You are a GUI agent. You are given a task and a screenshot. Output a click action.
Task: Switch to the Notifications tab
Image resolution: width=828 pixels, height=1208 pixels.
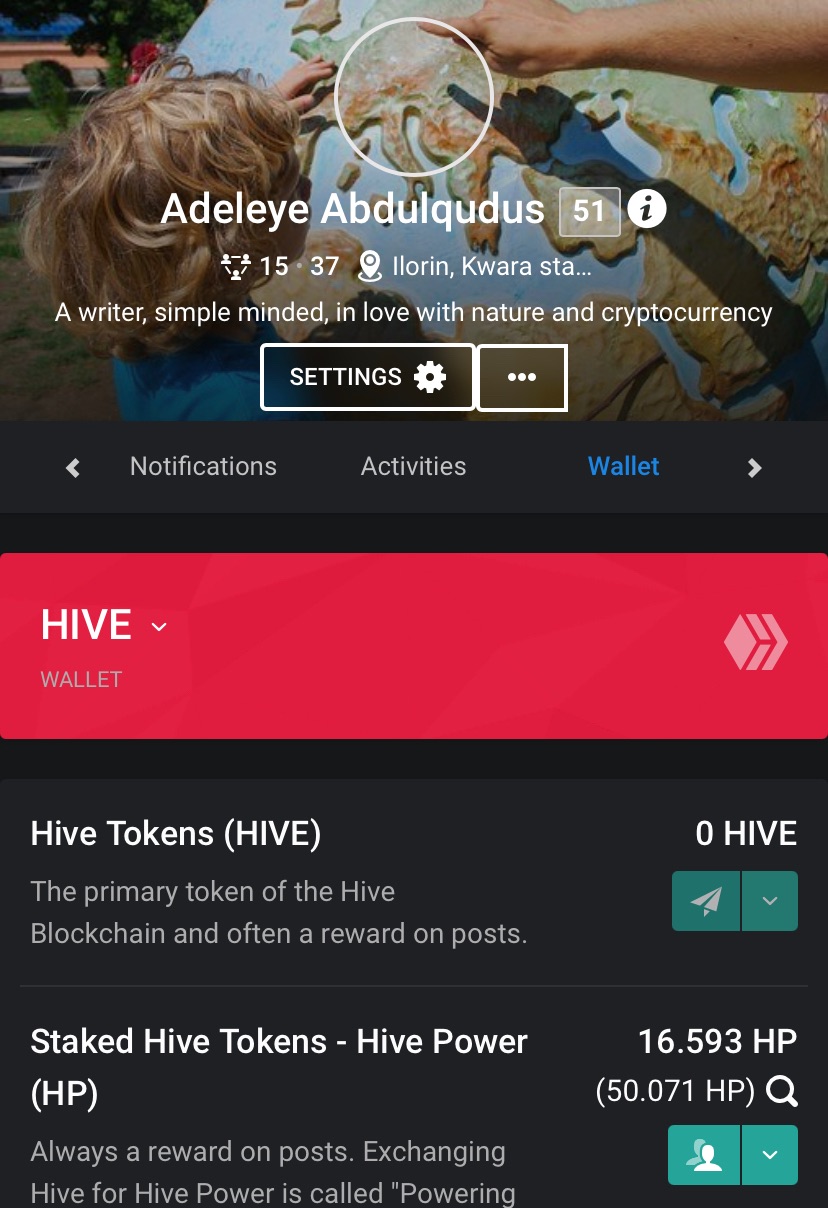[203, 466]
